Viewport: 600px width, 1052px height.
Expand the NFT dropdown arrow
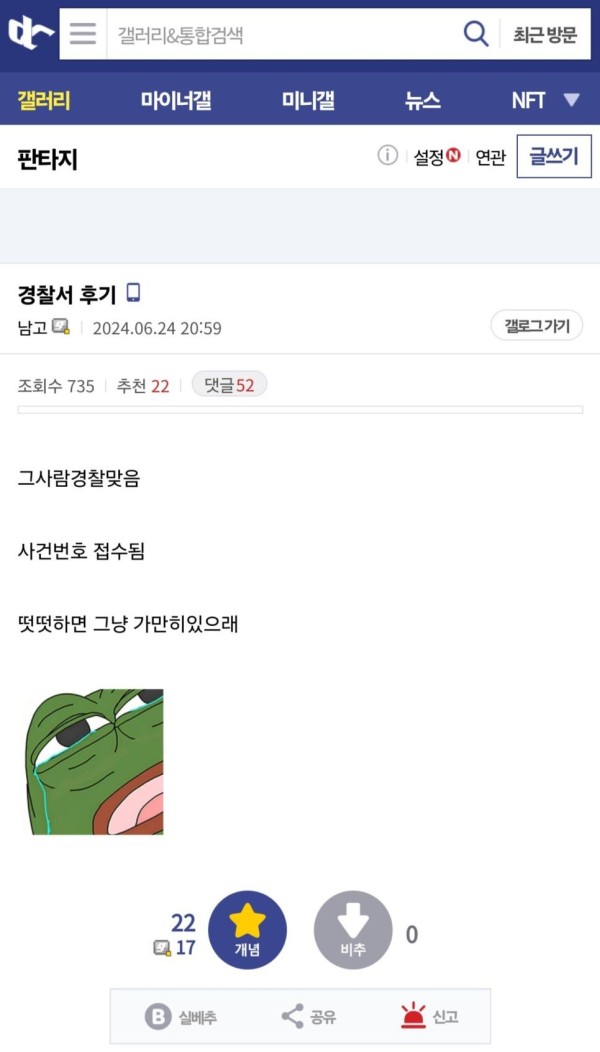coord(571,101)
